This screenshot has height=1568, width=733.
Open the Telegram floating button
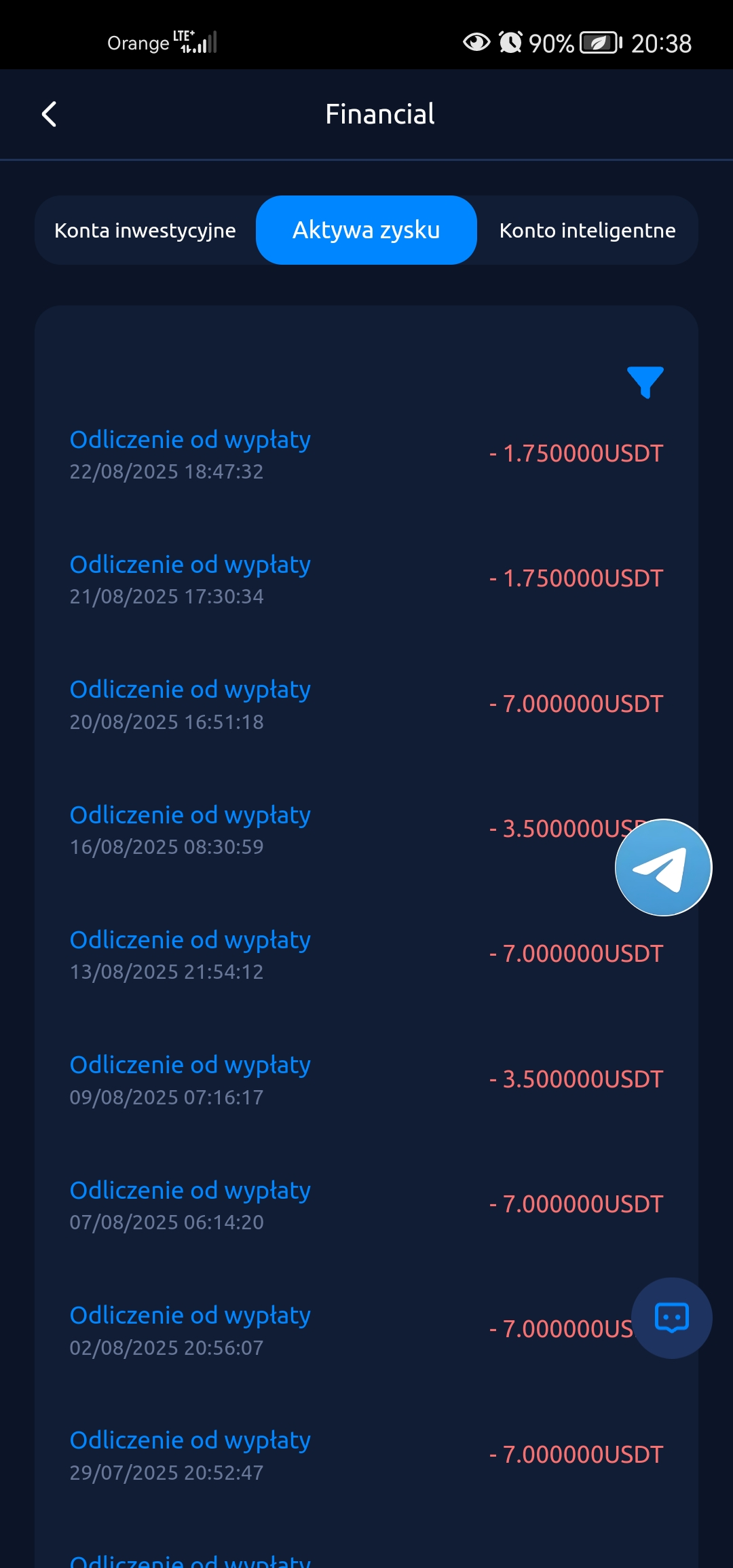pos(663,867)
